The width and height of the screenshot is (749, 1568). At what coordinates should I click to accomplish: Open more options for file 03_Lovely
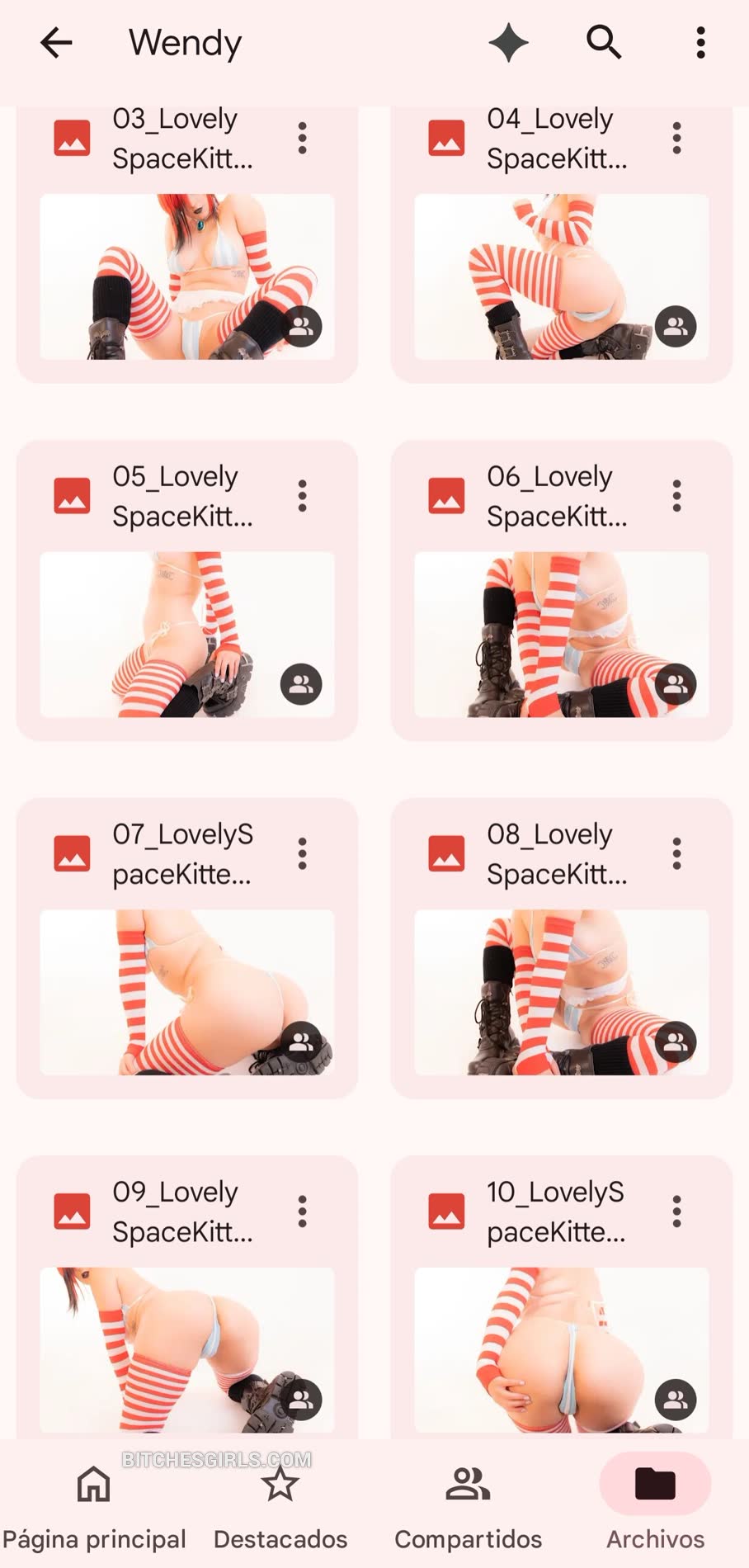pos(303,139)
